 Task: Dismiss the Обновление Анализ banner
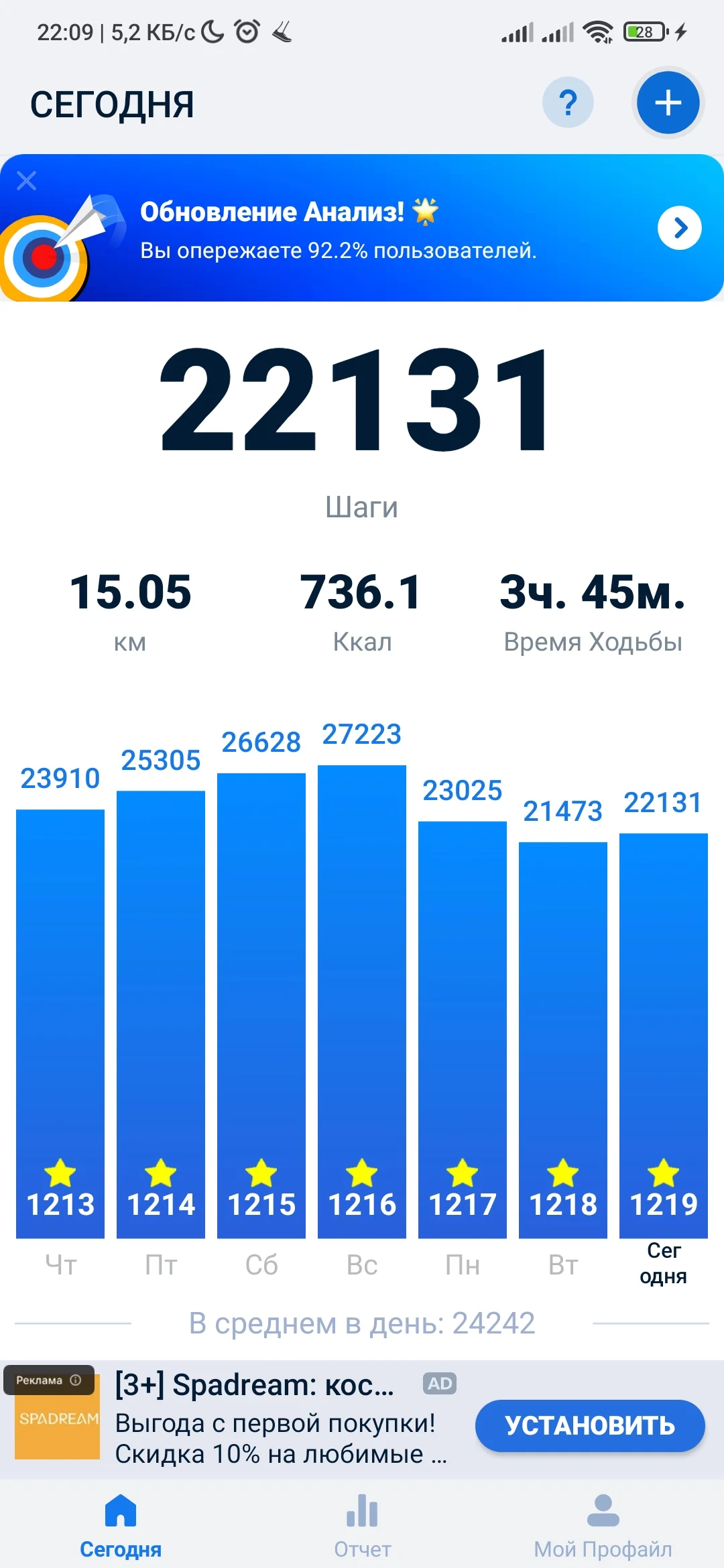coord(27,180)
